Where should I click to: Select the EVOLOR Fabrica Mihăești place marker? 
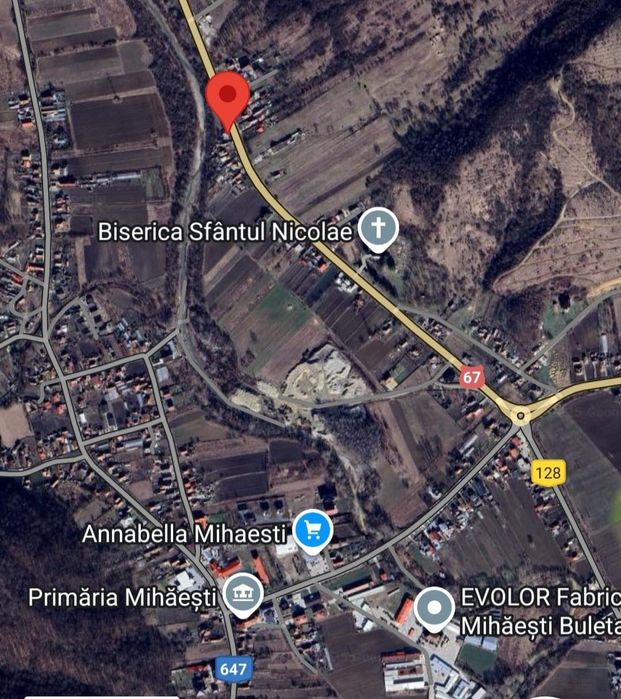click(x=435, y=608)
